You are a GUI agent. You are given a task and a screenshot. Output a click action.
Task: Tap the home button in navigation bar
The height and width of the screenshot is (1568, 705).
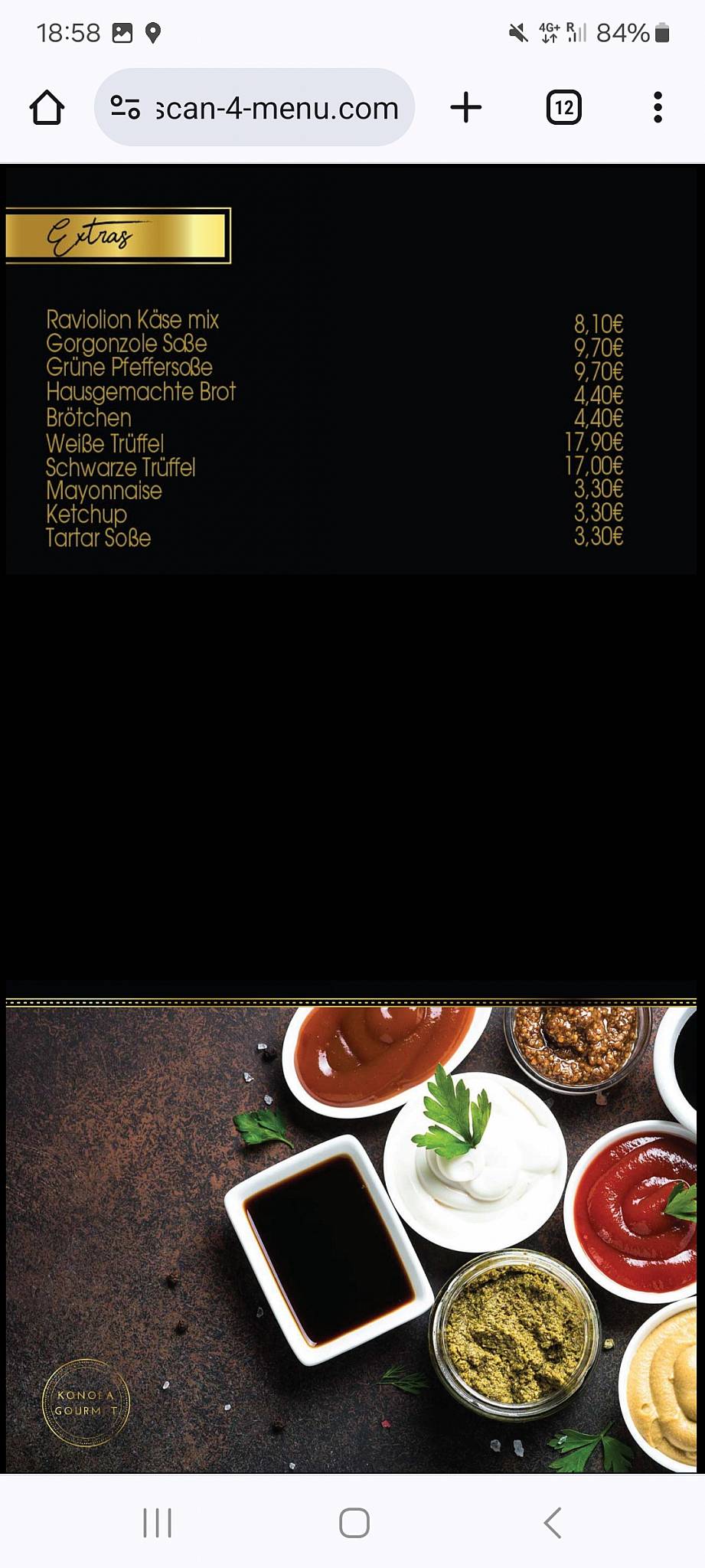click(351, 1522)
